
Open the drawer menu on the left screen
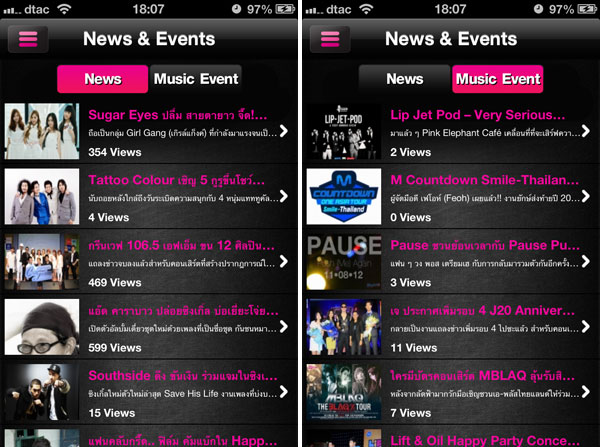click(27, 39)
